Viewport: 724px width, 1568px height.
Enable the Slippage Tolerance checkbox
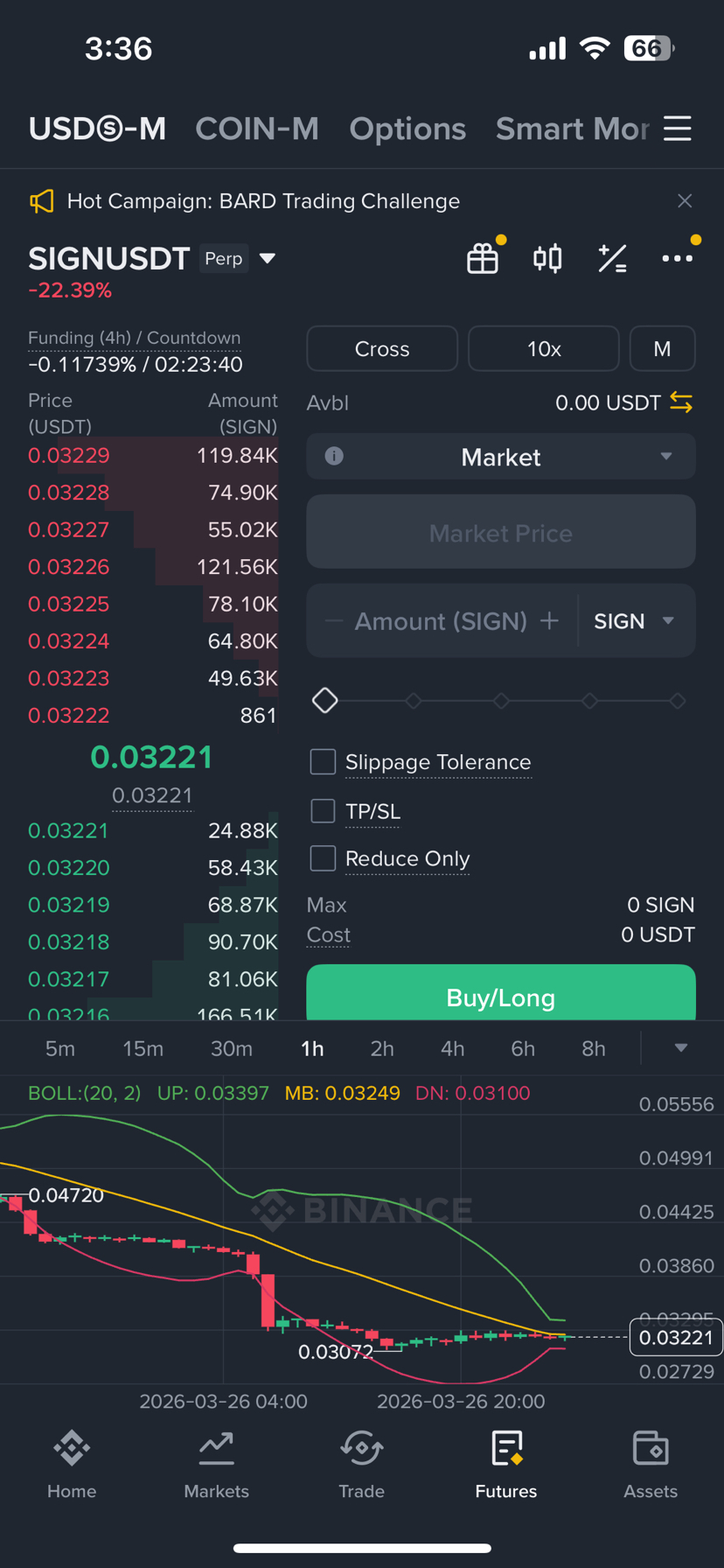click(x=324, y=762)
